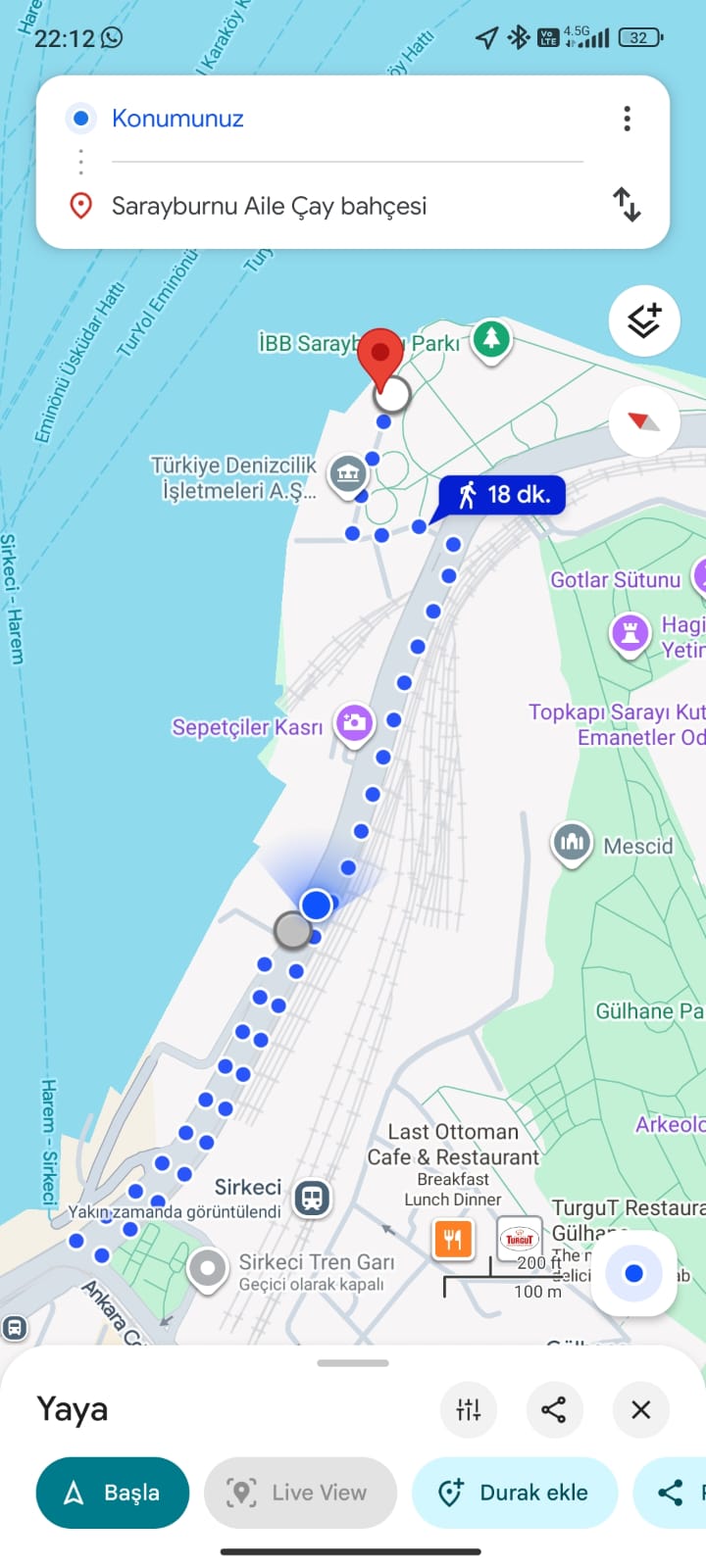Image resolution: width=706 pixels, height=1568 pixels.
Task: Add a stop with Durak ekle
Action: tap(515, 1493)
